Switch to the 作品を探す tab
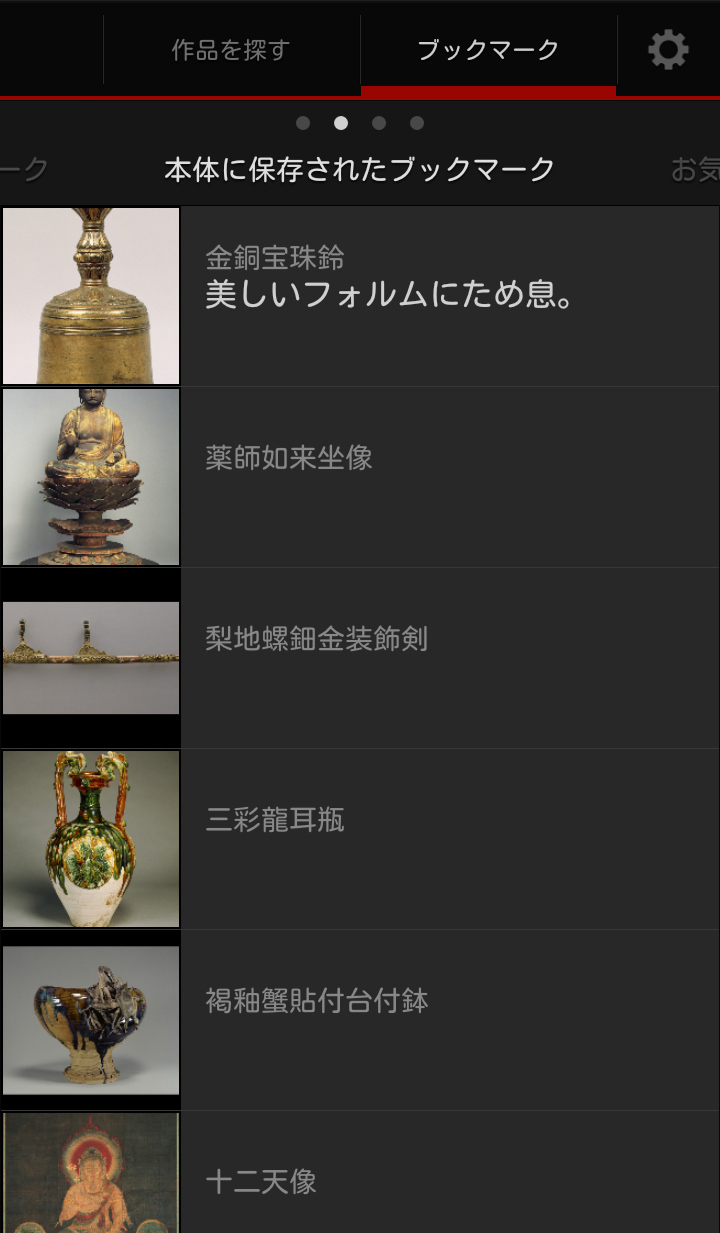The width and height of the screenshot is (720, 1233). tap(230, 50)
